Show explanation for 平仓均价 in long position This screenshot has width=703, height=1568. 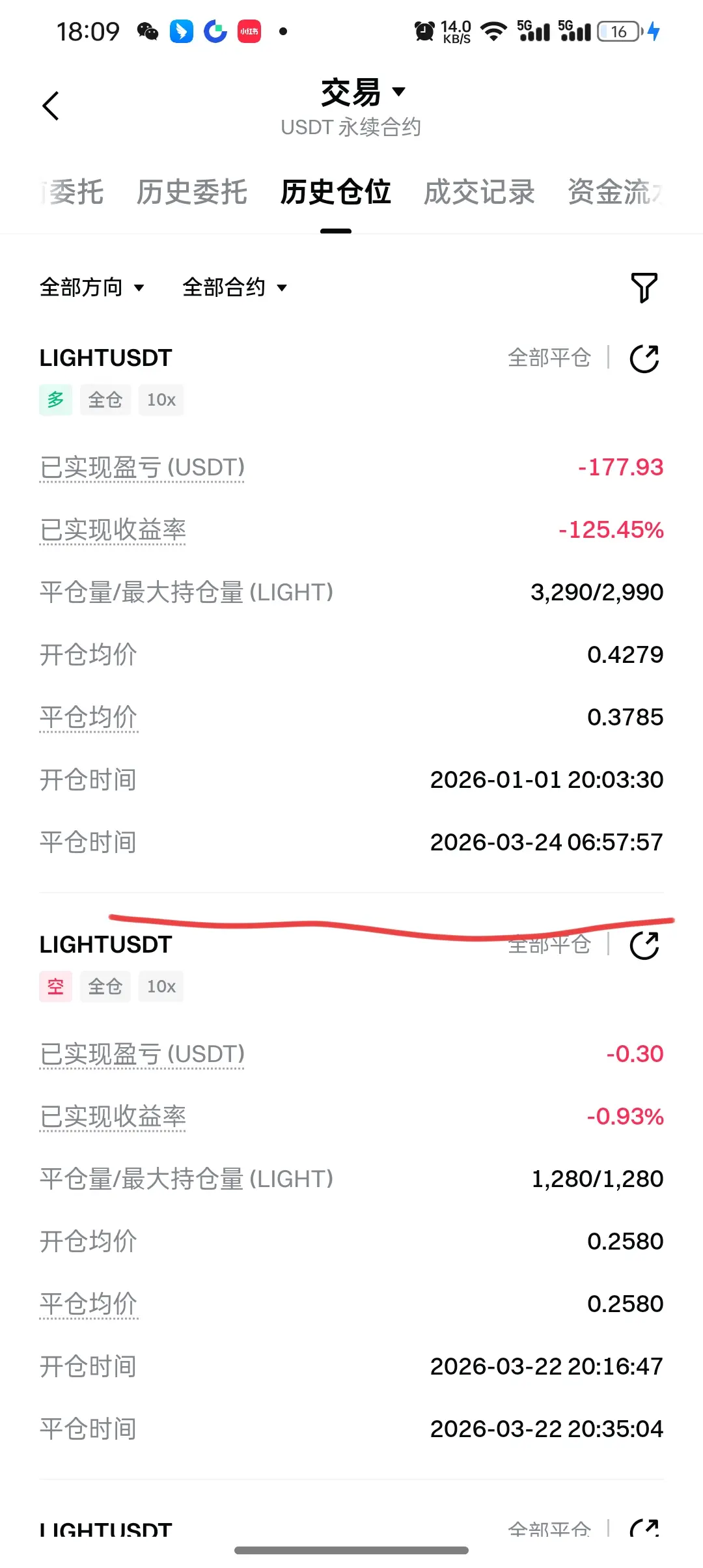tap(89, 718)
